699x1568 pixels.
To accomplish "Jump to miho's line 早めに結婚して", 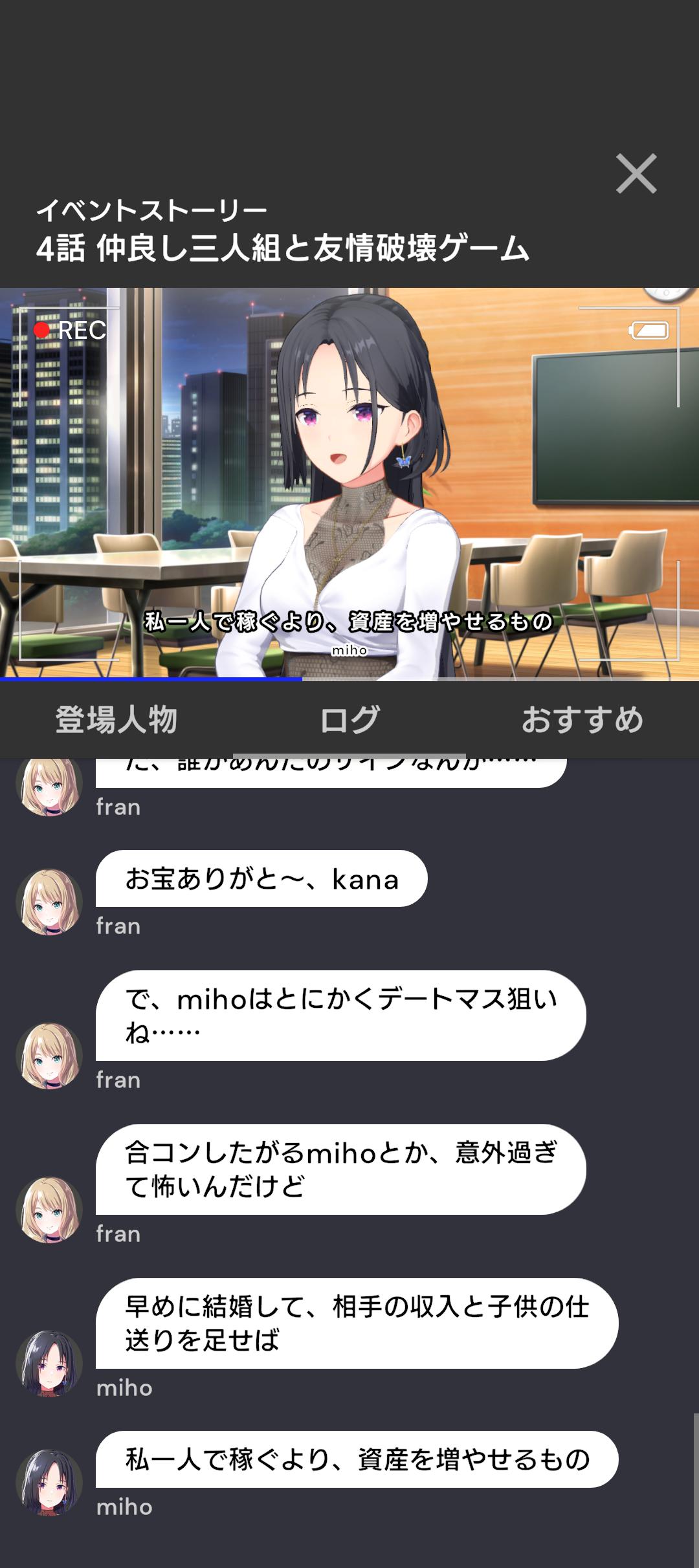I will 357,1323.
